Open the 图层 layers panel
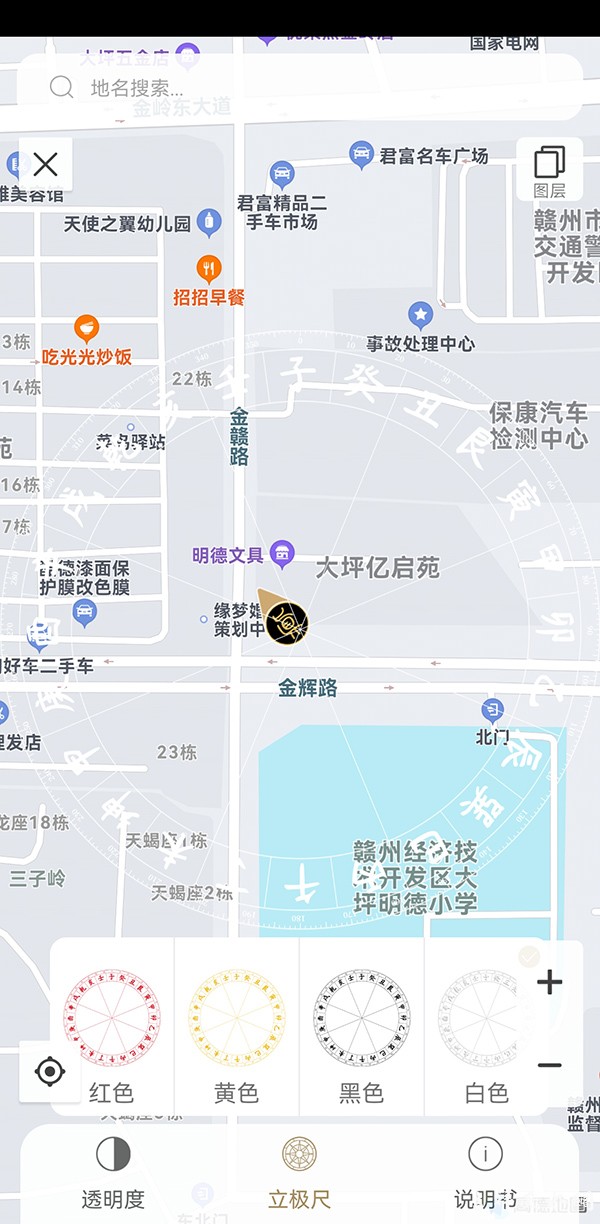The height and width of the screenshot is (1224, 600). click(549, 169)
